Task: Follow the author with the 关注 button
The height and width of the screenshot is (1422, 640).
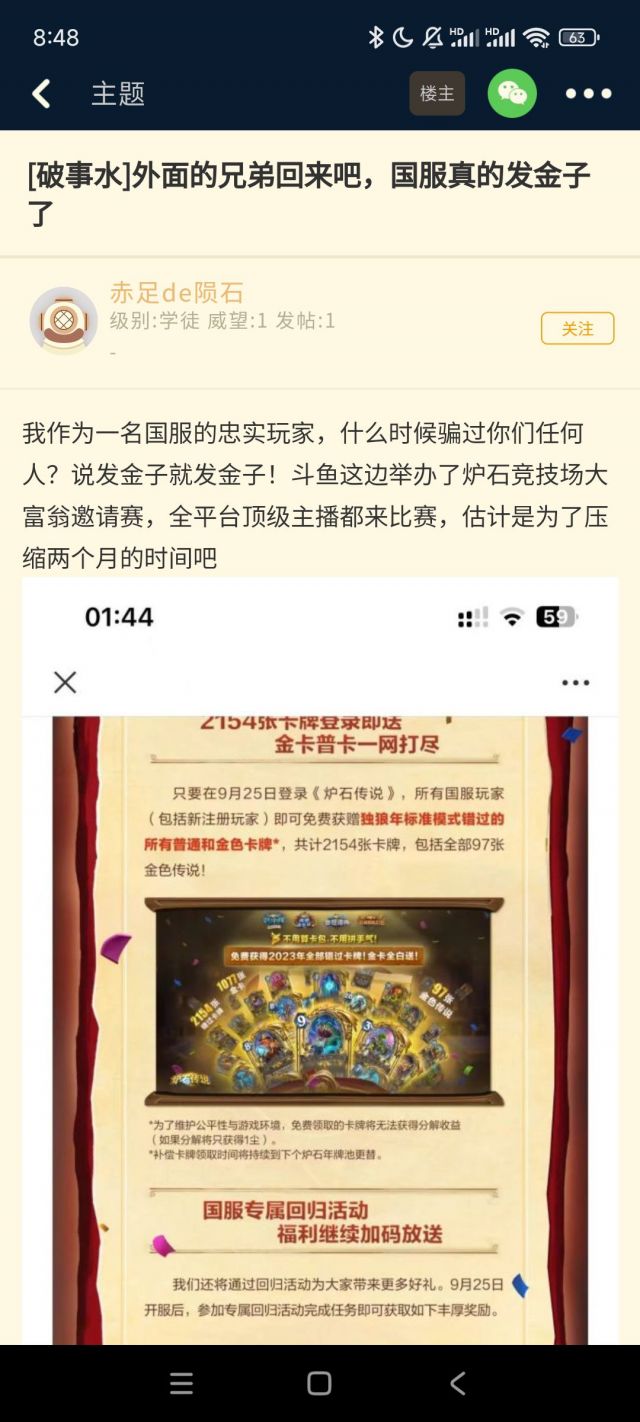Action: click(578, 328)
